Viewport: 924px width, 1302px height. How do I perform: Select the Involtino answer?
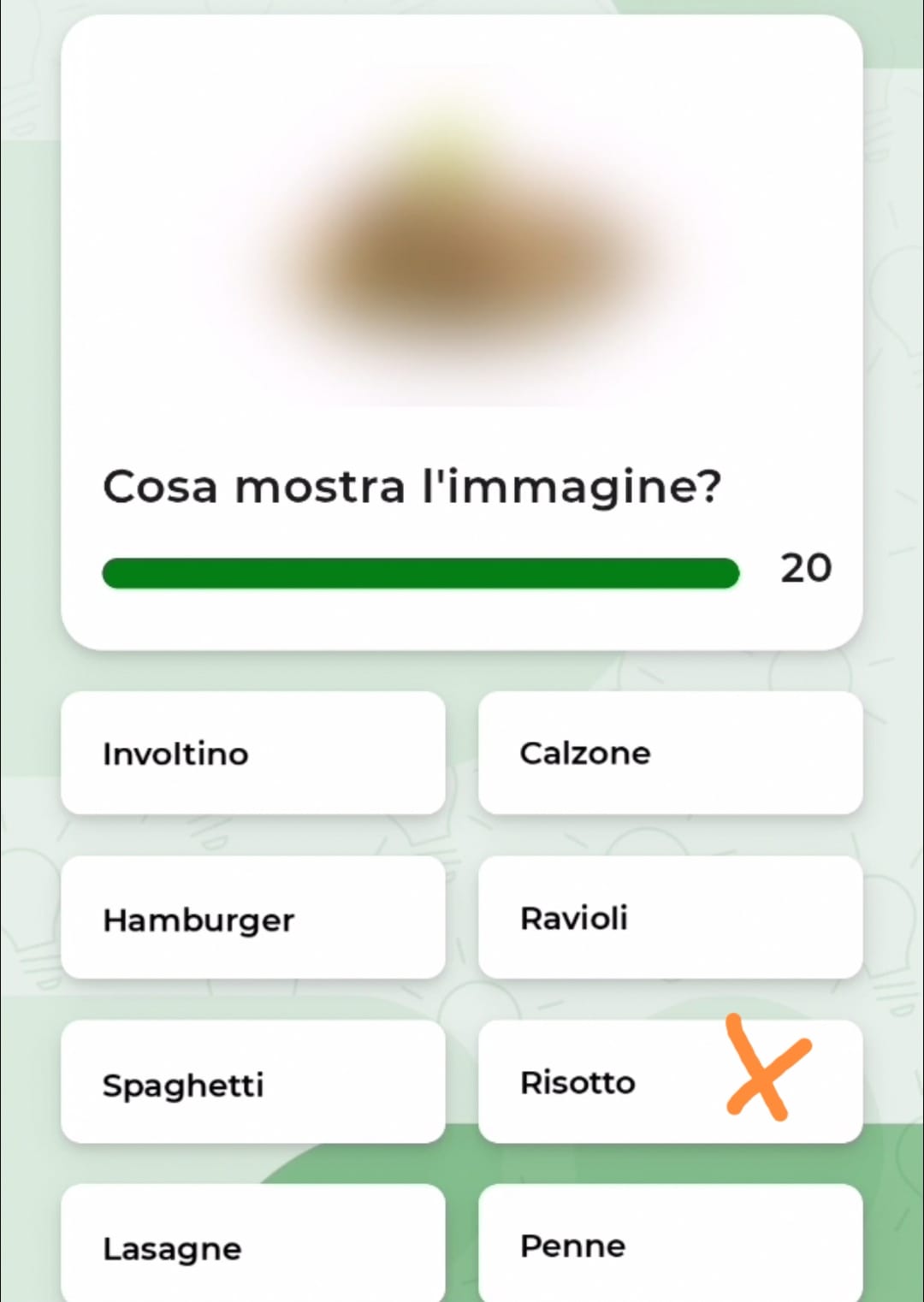pos(252,753)
